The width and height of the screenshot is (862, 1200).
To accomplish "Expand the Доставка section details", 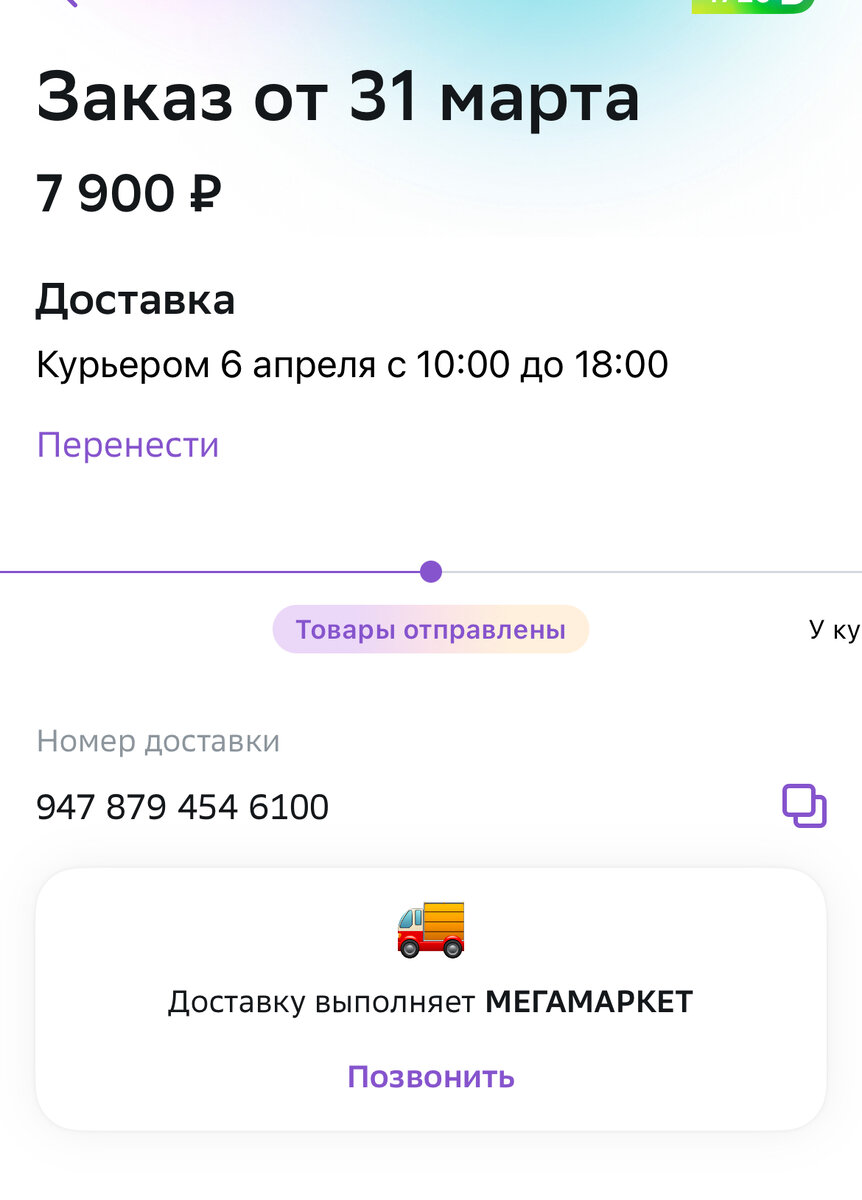I will (135, 300).
